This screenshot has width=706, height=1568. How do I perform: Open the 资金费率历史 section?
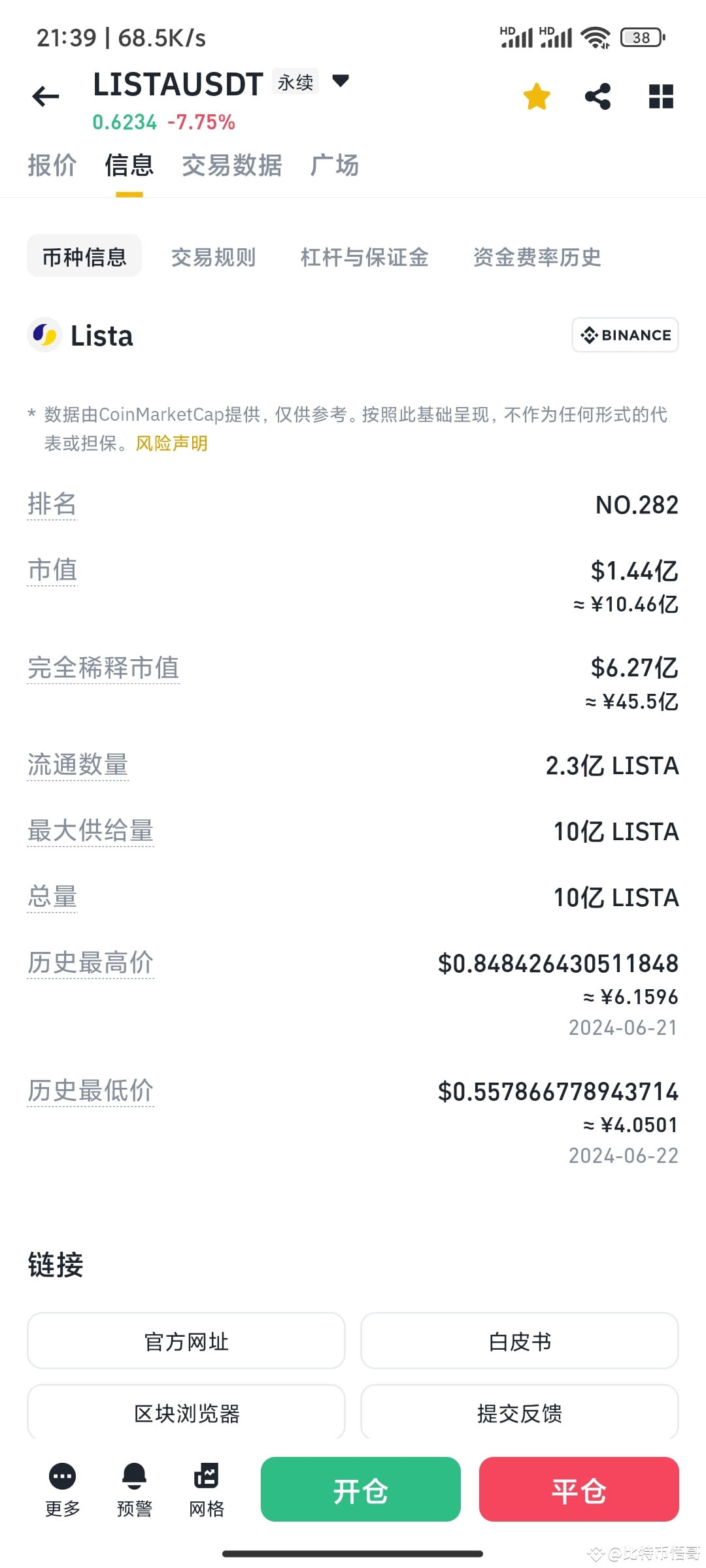(538, 257)
